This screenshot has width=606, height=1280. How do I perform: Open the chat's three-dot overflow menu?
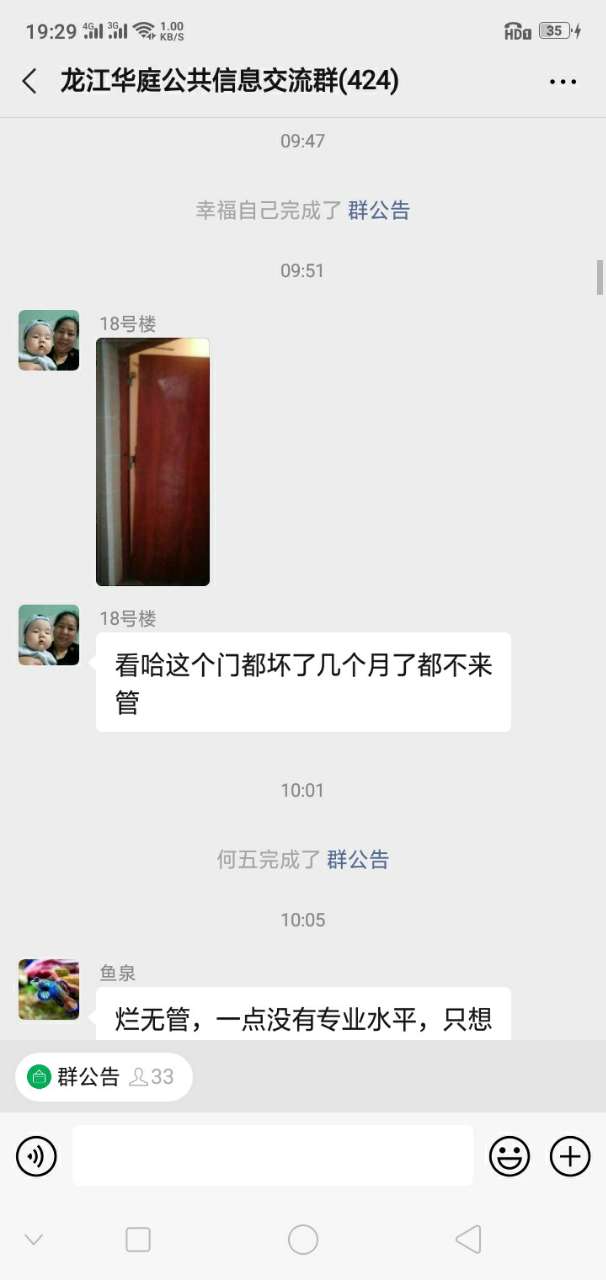(x=563, y=82)
